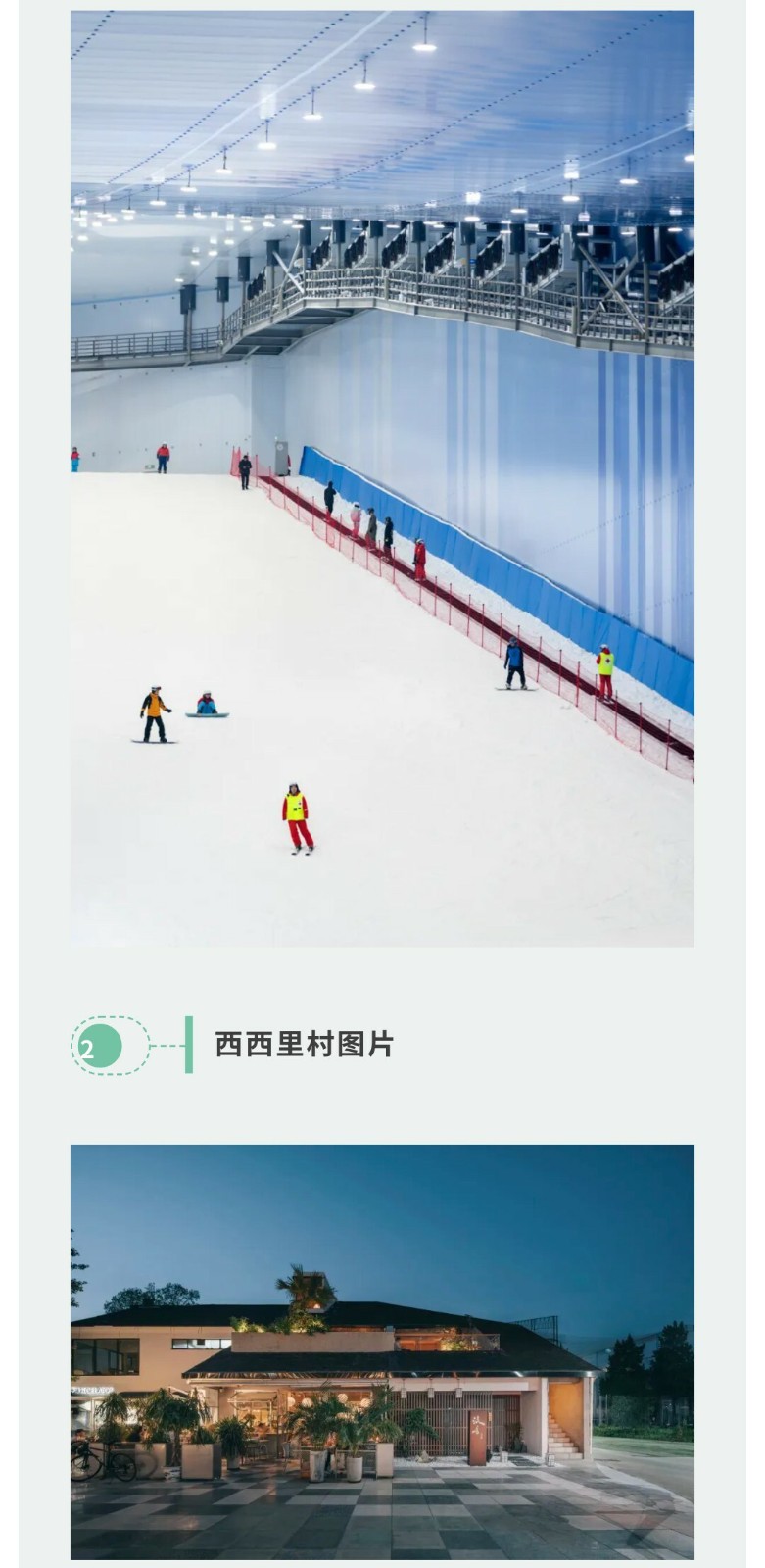765x1568 pixels.
Task: Enlarge the night-time village building photo
Action: pyautogui.click(x=382, y=1350)
